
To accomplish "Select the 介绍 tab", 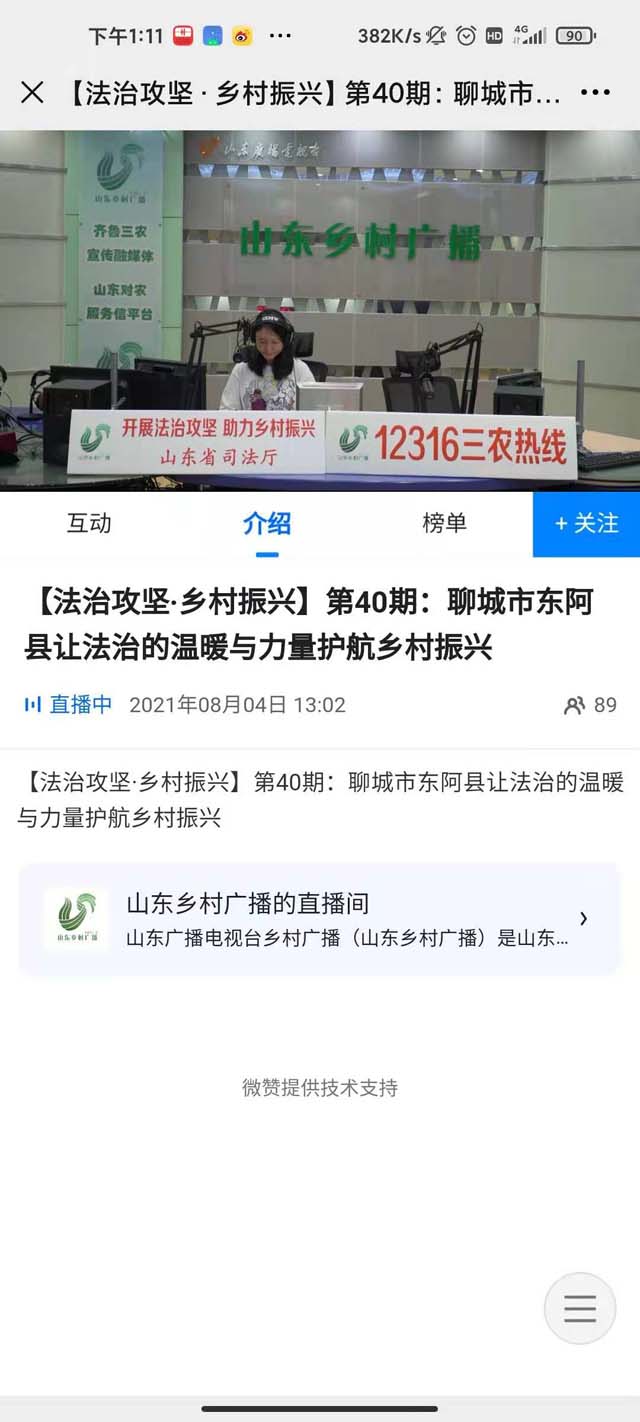I will [x=267, y=523].
